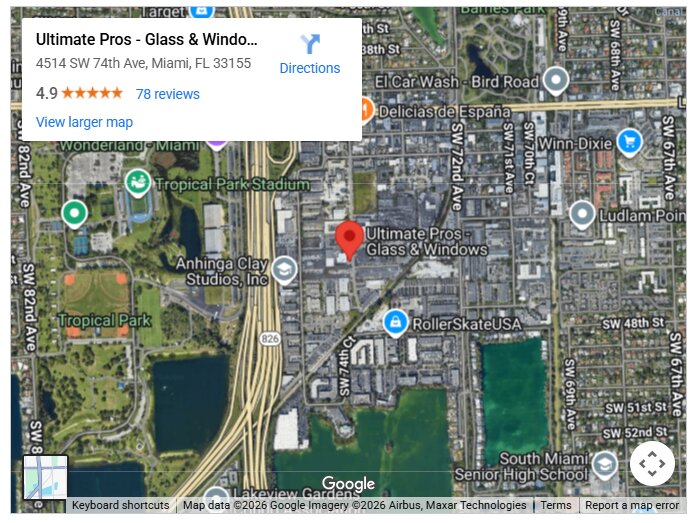Image resolution: width=696 pixels, height=523 pixels.
Task: Open the map Terms link
Action: pos(555,506)
